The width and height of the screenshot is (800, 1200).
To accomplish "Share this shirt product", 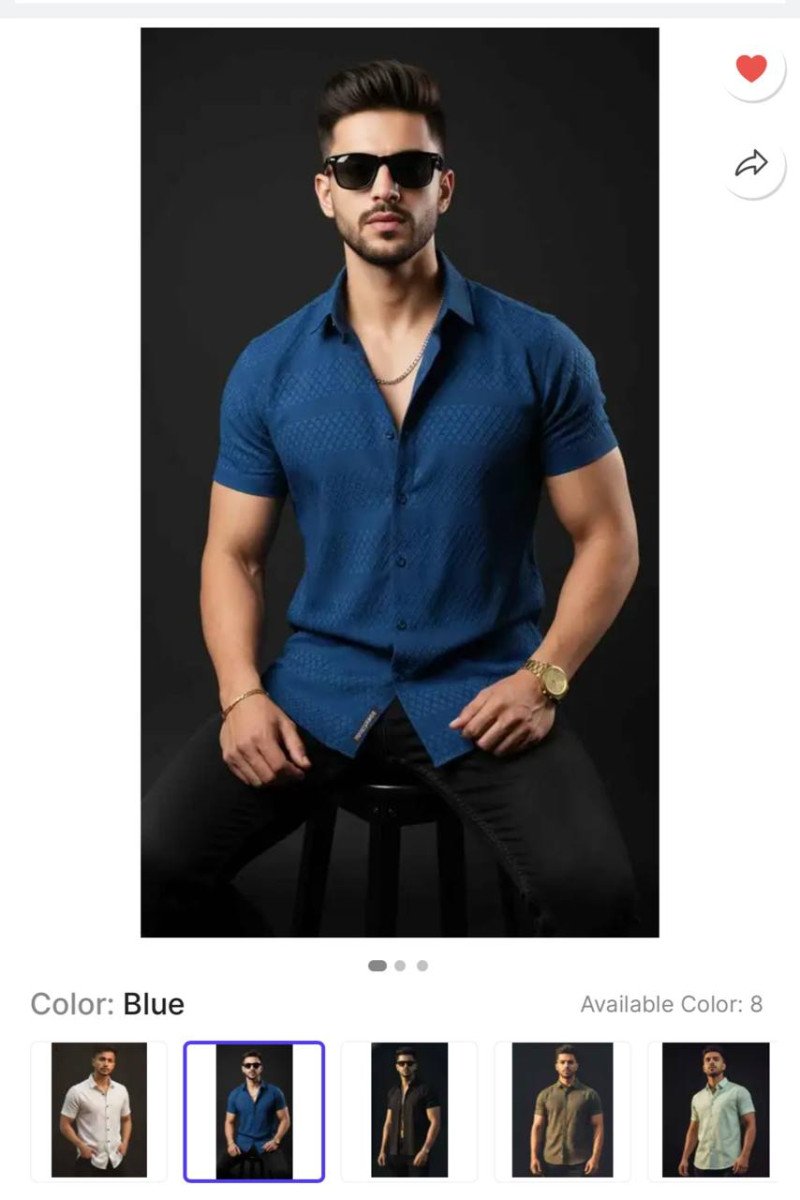I will [x=751, y=164].
